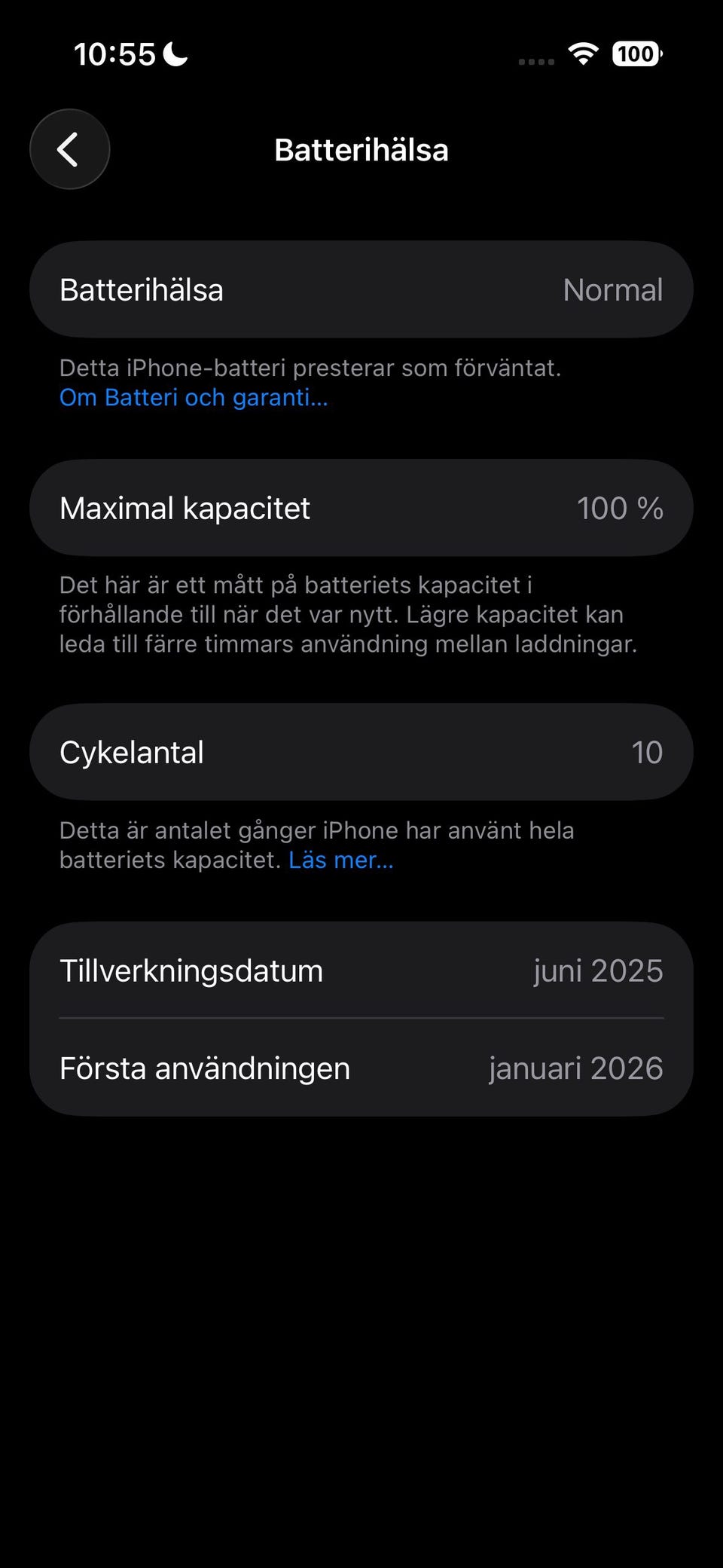Open the 'Läs mer…' link about Cykelantal
The image size is (723, 1568).
[x=341, y=860]
